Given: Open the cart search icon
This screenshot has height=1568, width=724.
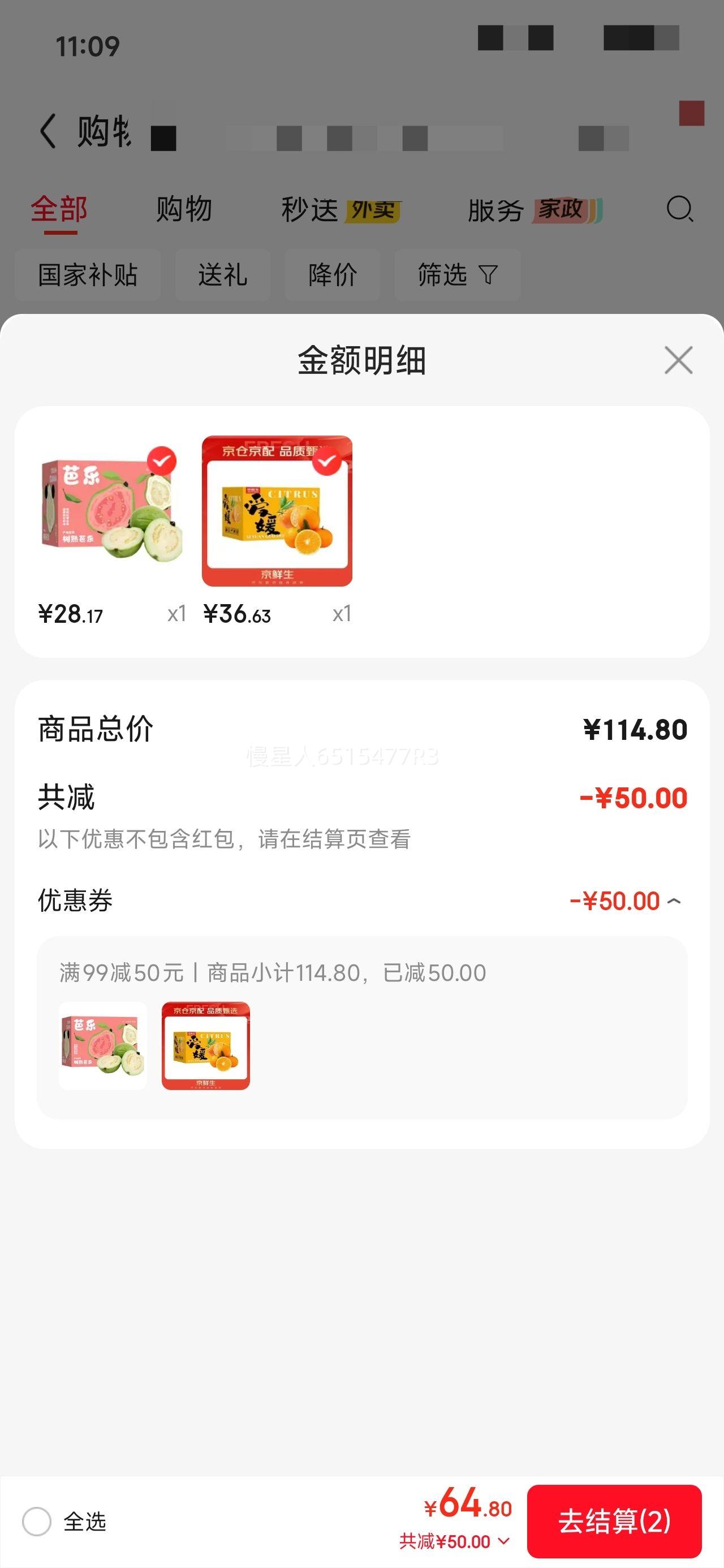Looking at the screenshot, I should [x=679, y=209].
